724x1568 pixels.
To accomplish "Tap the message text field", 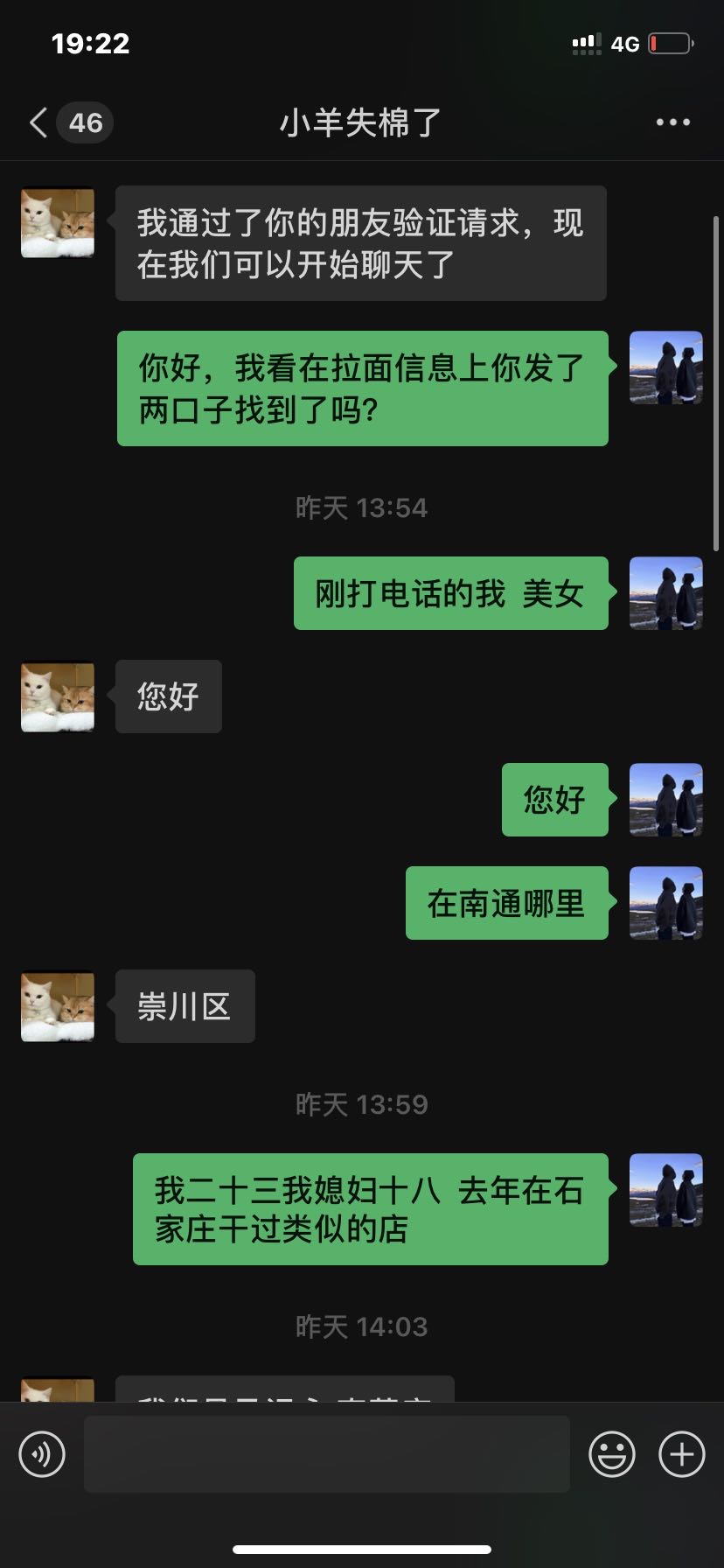I will (327, 1454).
